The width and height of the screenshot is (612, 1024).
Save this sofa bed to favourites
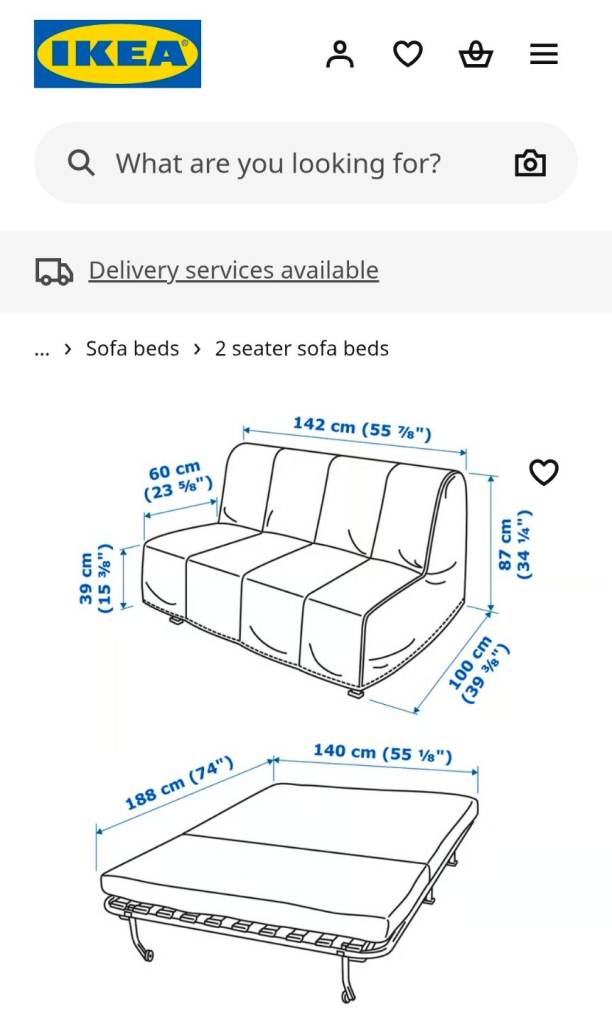[543, 472]
